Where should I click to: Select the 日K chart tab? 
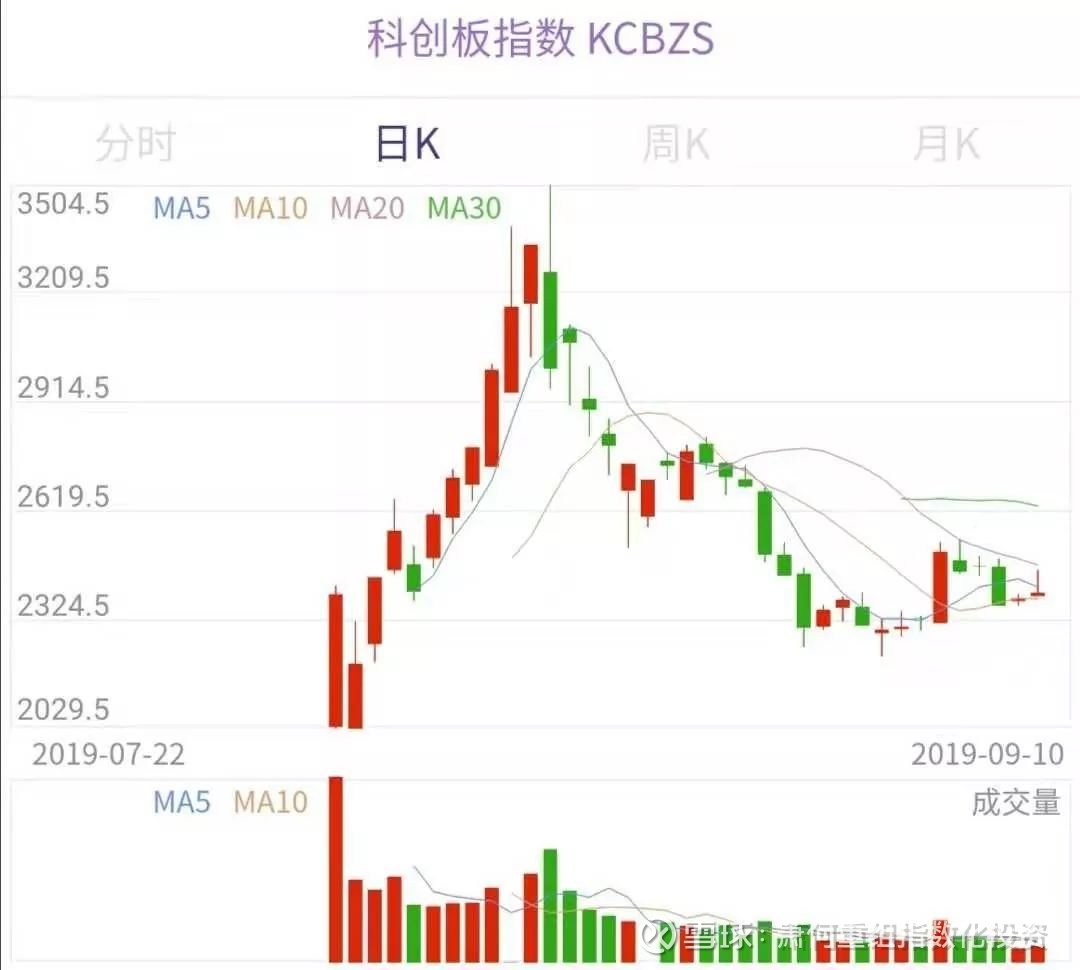tap(407, 145)
